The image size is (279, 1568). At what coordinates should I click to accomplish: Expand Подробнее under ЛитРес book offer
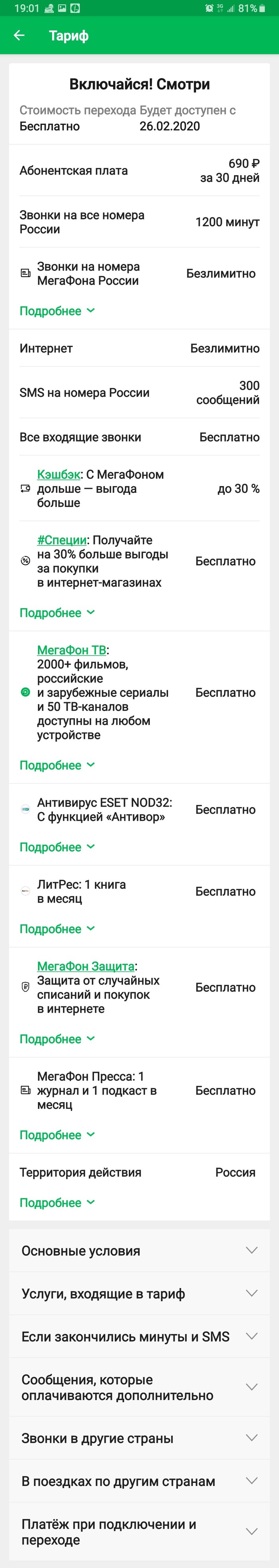click(57, 929)
